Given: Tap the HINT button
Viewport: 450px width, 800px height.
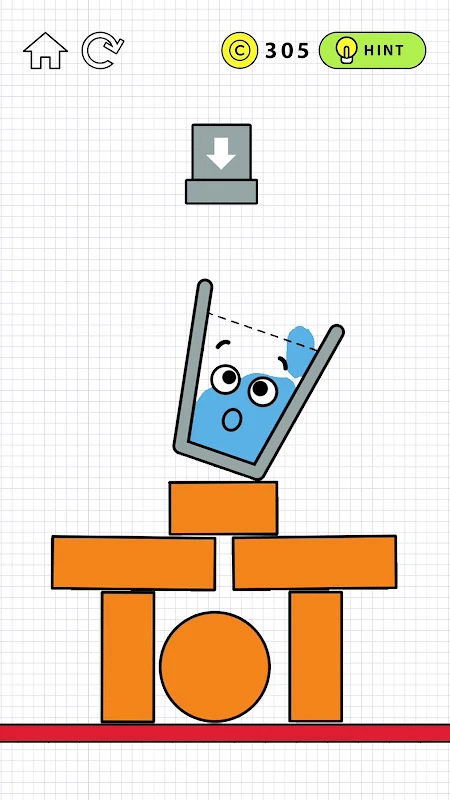Looking at the screenshot, I should 372,50.
